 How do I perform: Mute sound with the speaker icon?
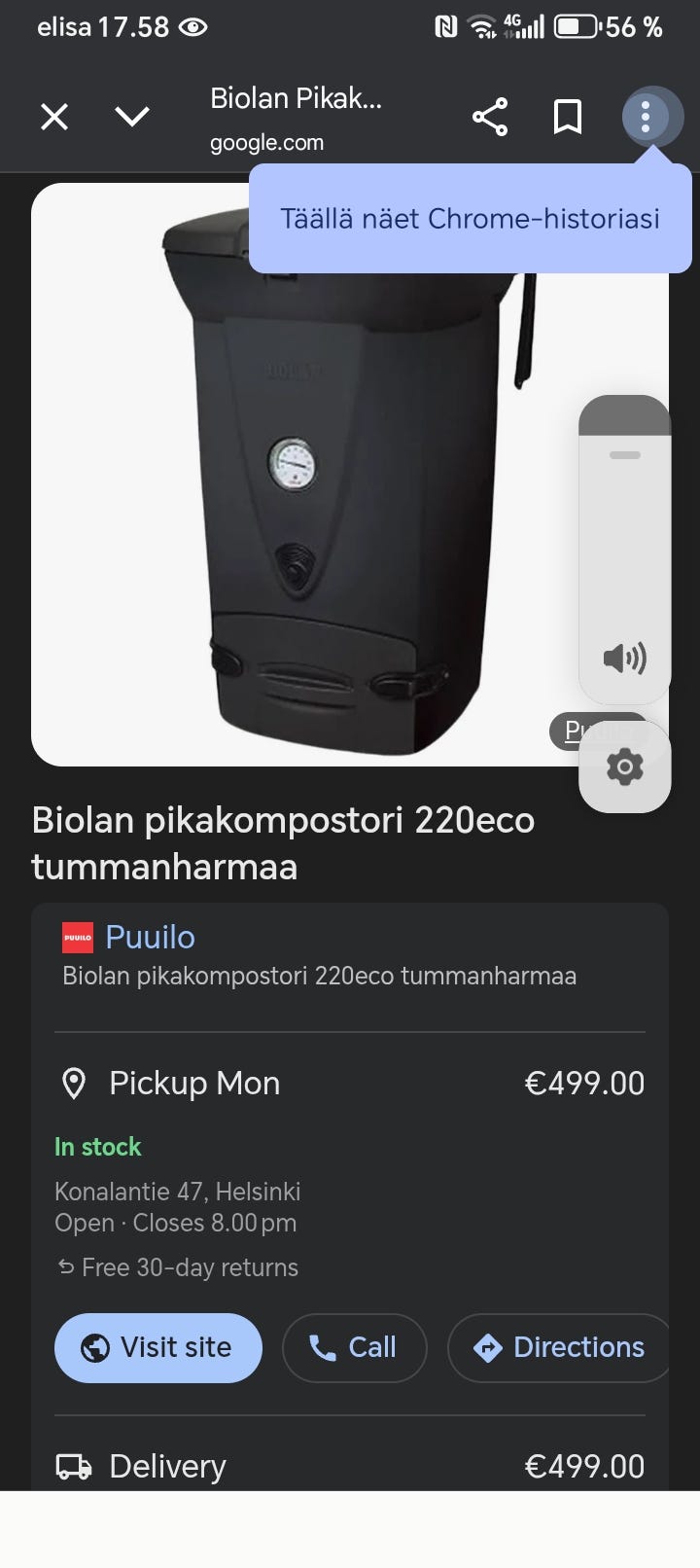624,659
